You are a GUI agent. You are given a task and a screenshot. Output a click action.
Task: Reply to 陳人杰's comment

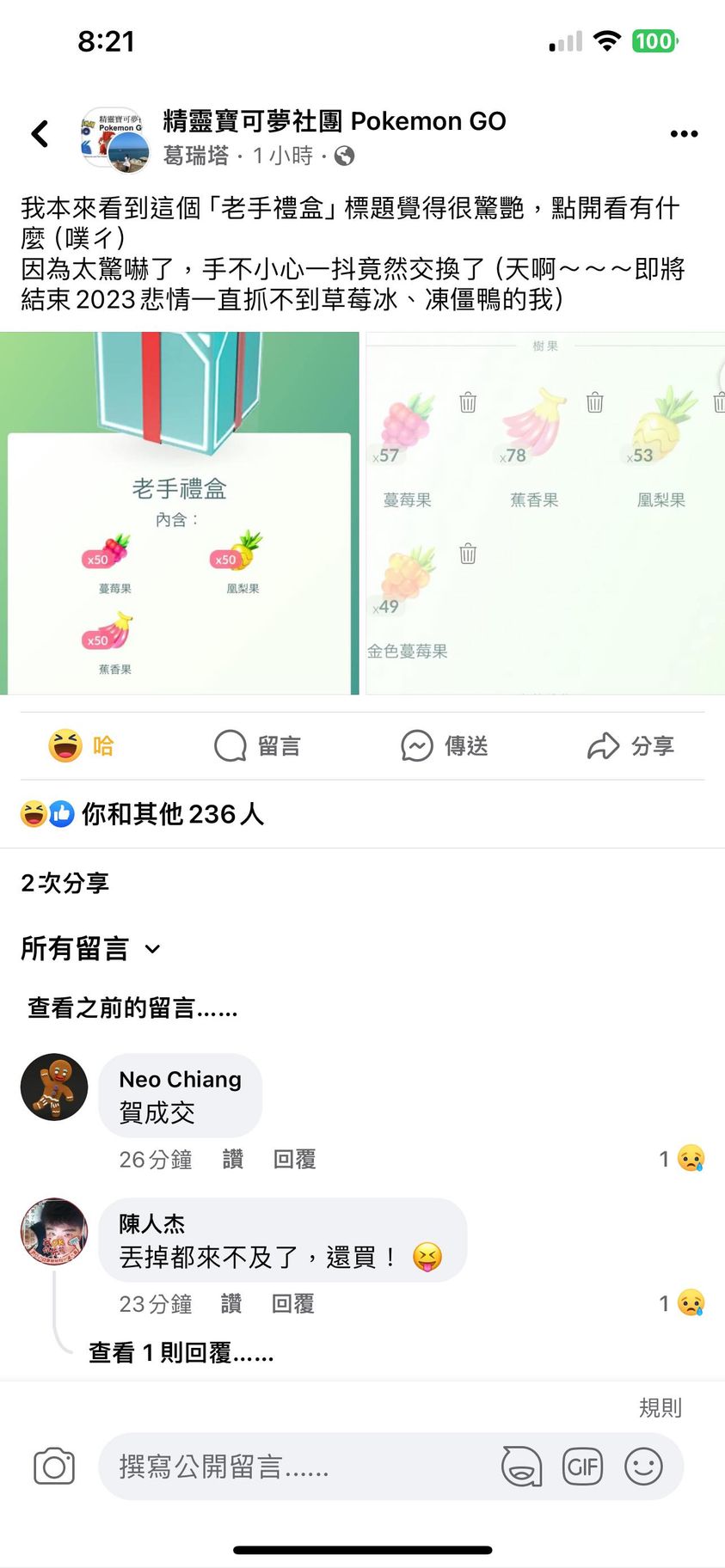point(292,1304)
